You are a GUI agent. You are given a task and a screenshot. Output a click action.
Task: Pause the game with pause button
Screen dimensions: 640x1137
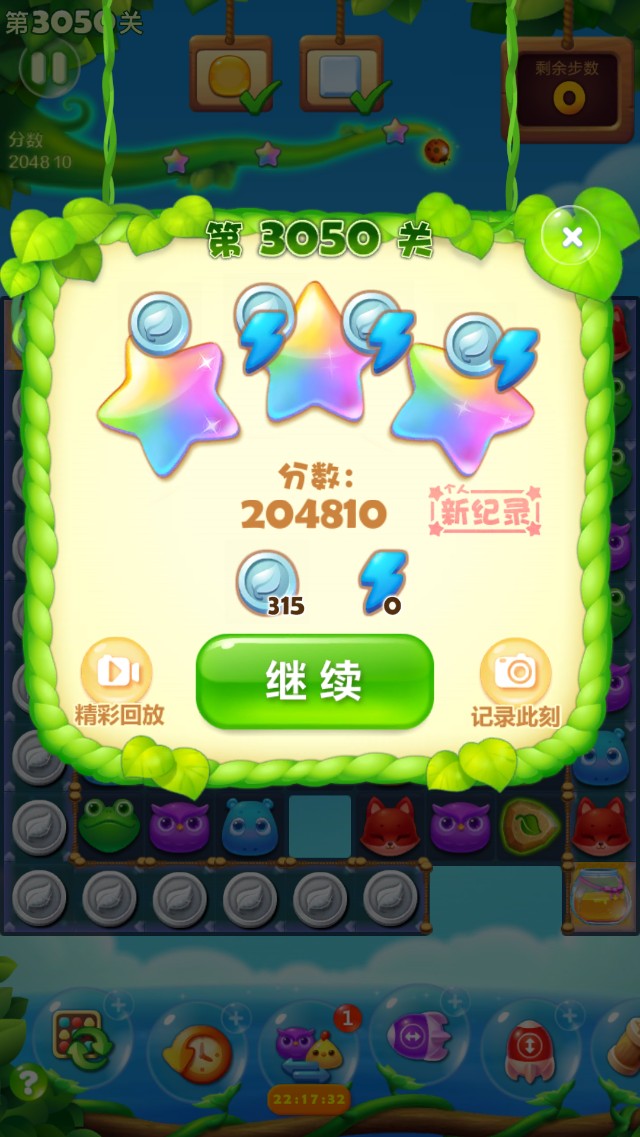click(48, 67)
